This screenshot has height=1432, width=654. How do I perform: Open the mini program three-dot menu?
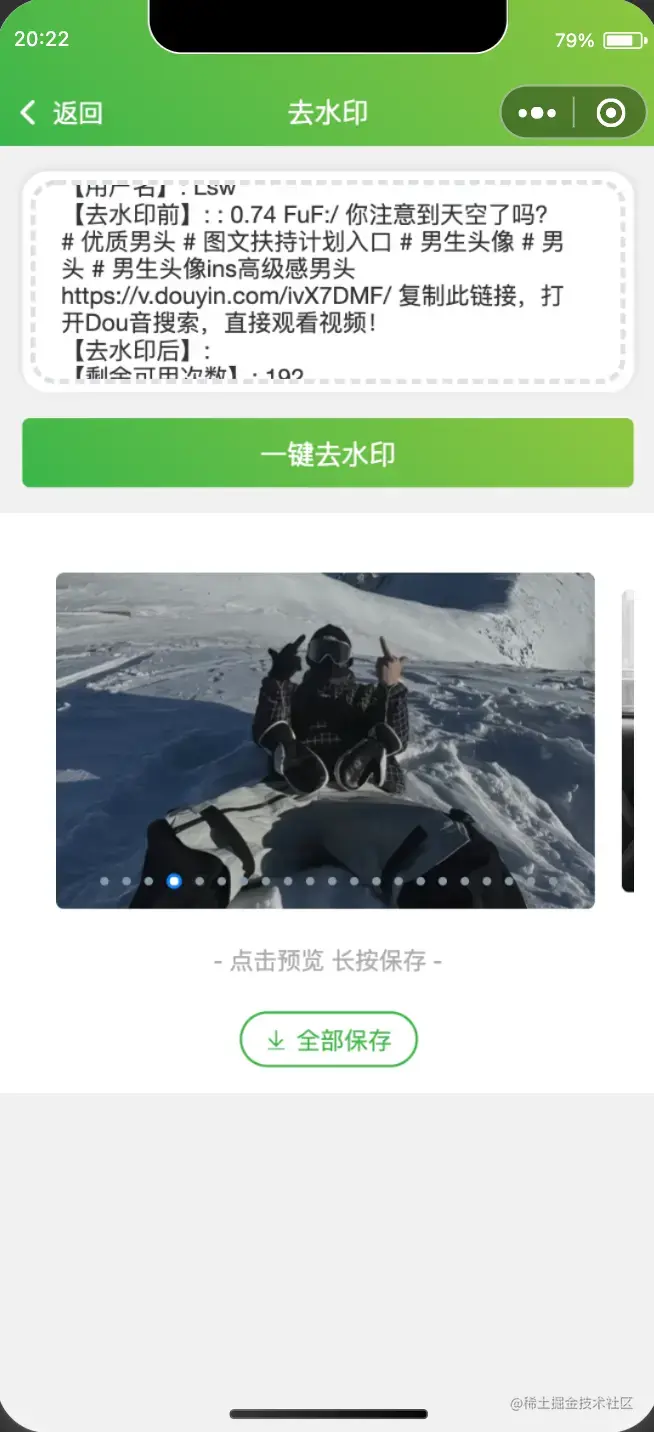(537, 113)
